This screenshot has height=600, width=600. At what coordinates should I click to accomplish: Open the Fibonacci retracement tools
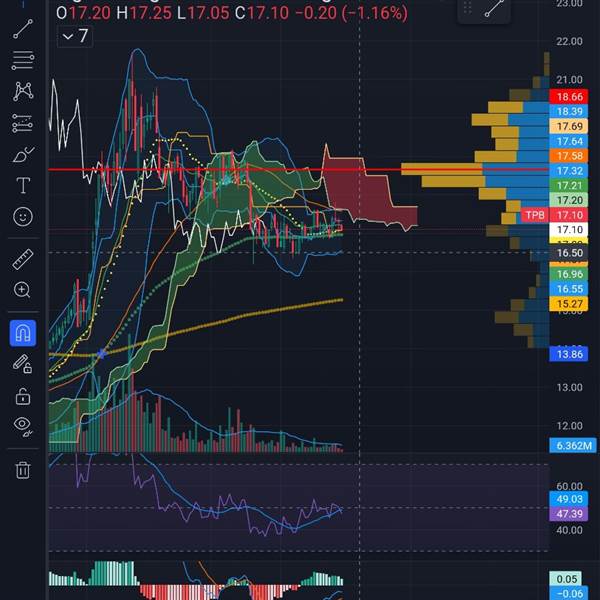22,61
